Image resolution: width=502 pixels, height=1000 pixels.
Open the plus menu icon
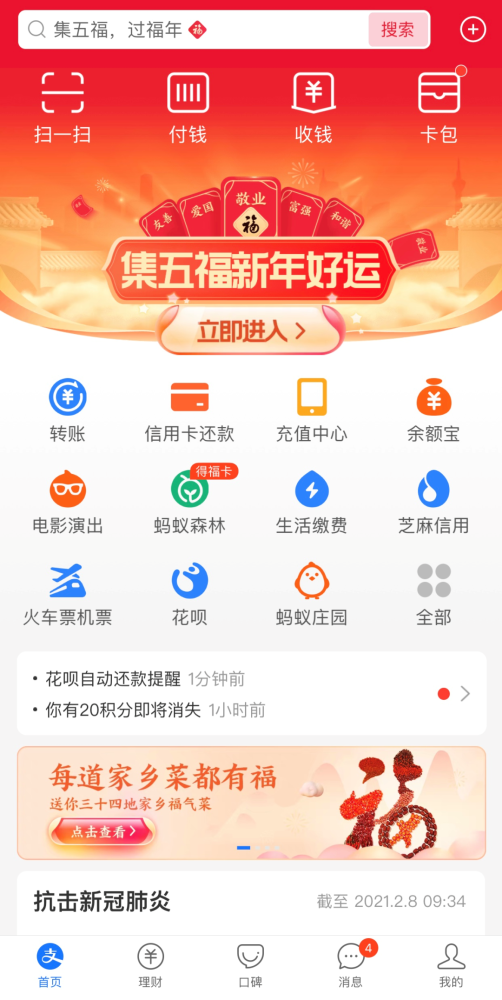(473, 29)
